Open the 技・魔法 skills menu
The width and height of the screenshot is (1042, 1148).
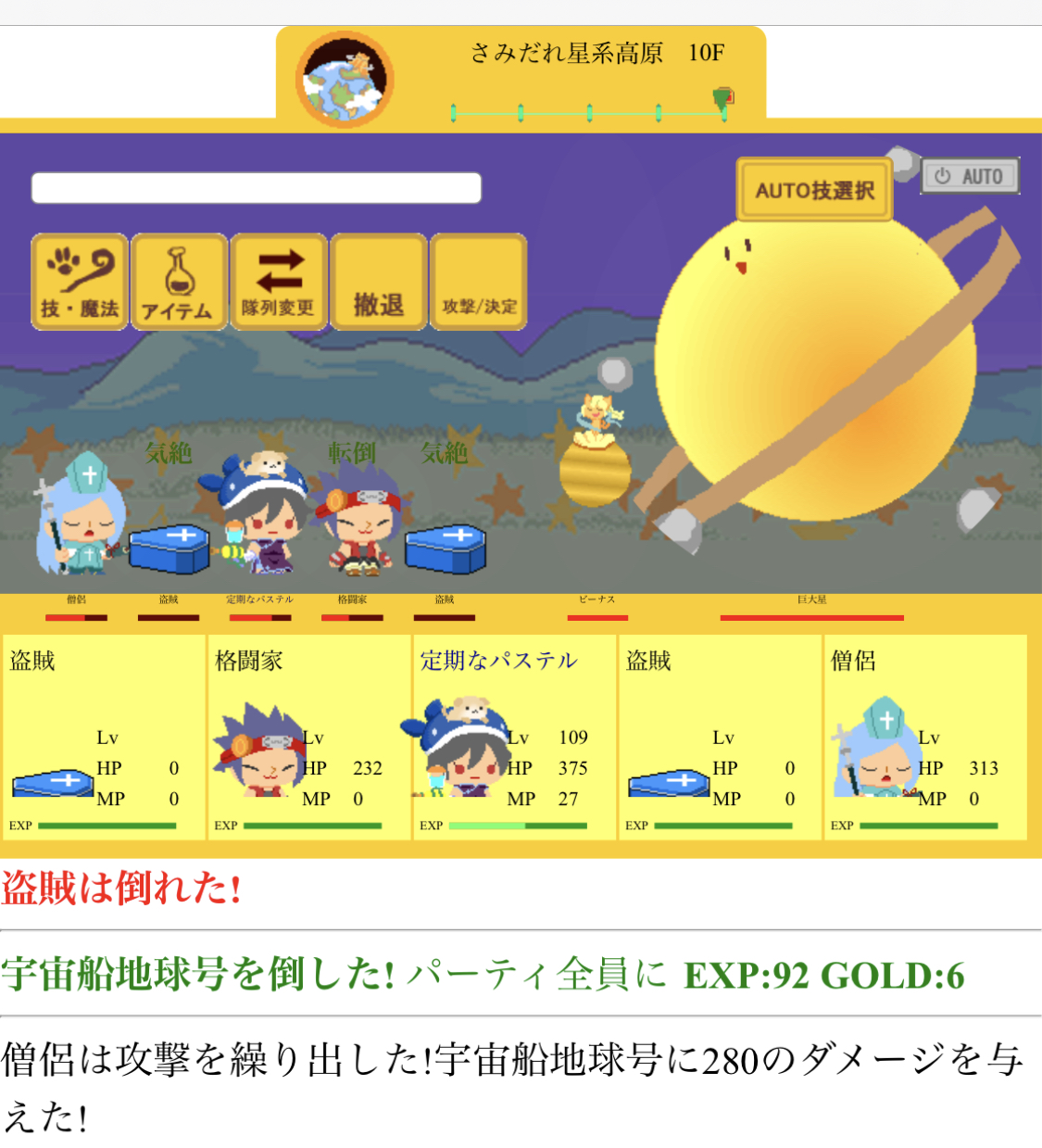point(80,282)
